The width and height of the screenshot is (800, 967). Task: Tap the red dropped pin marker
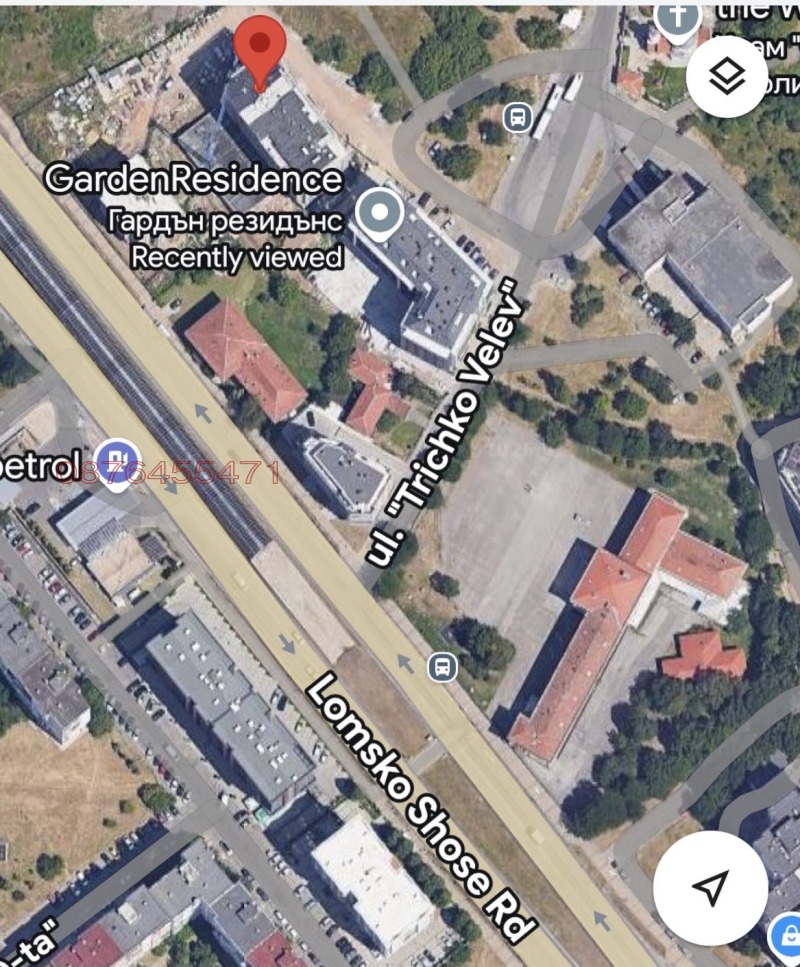coord(260,50)
